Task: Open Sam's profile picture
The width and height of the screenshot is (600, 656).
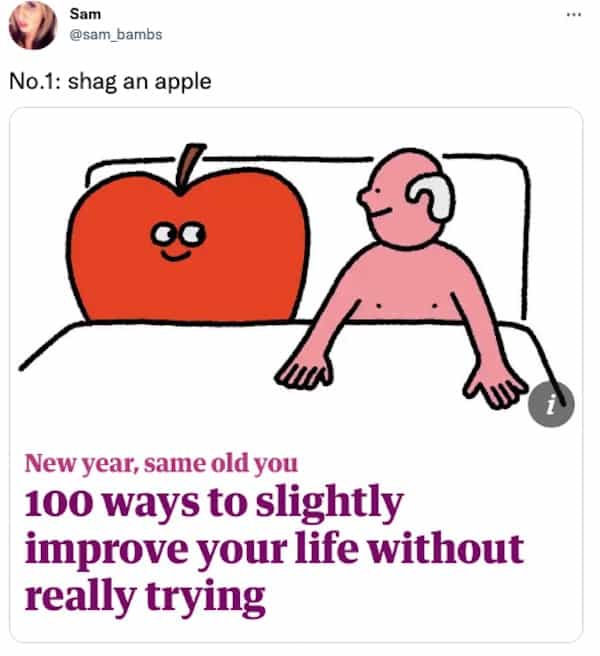Action: click(33, 27)
